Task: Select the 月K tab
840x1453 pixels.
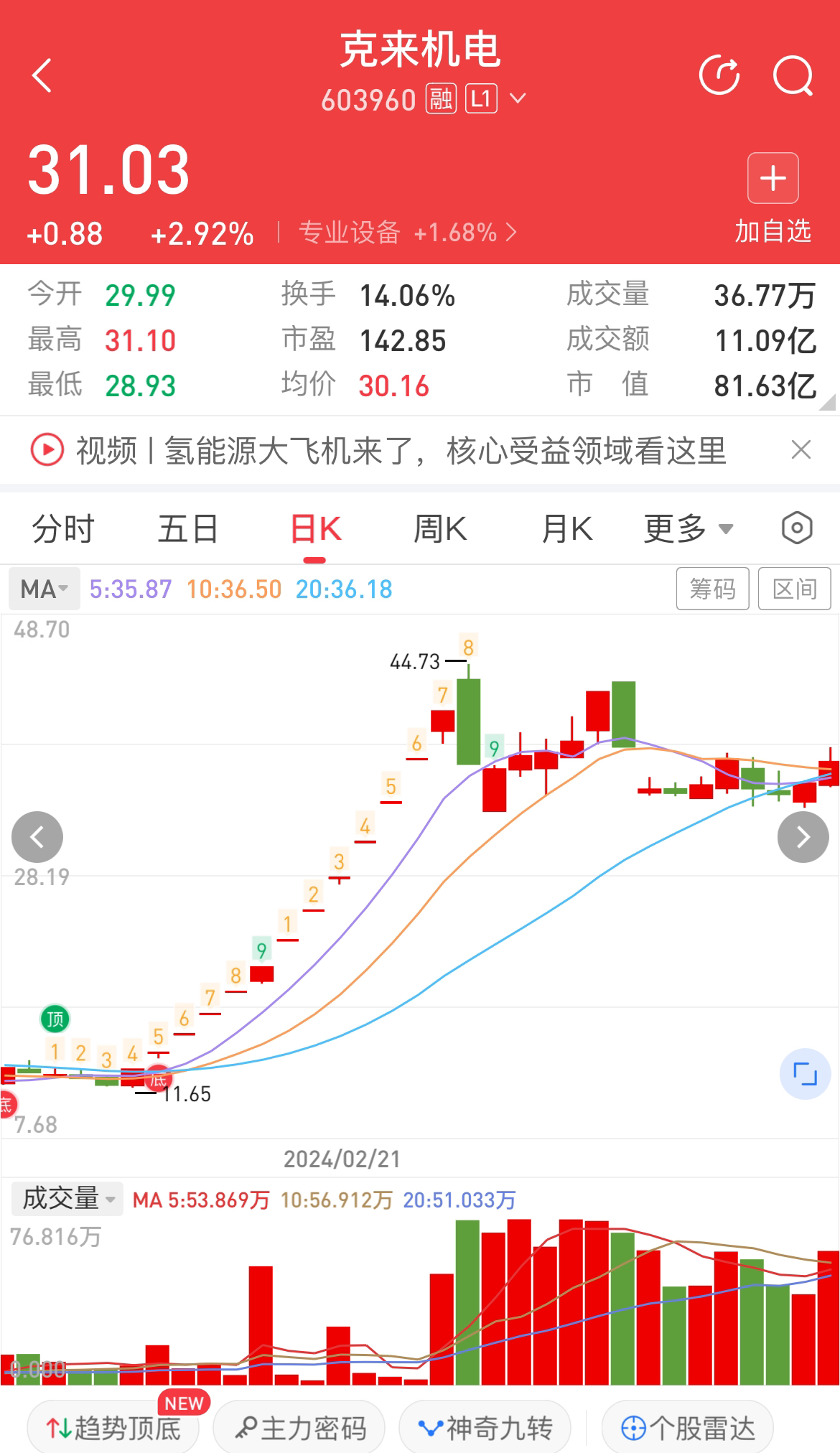Action: coord(566,530)
